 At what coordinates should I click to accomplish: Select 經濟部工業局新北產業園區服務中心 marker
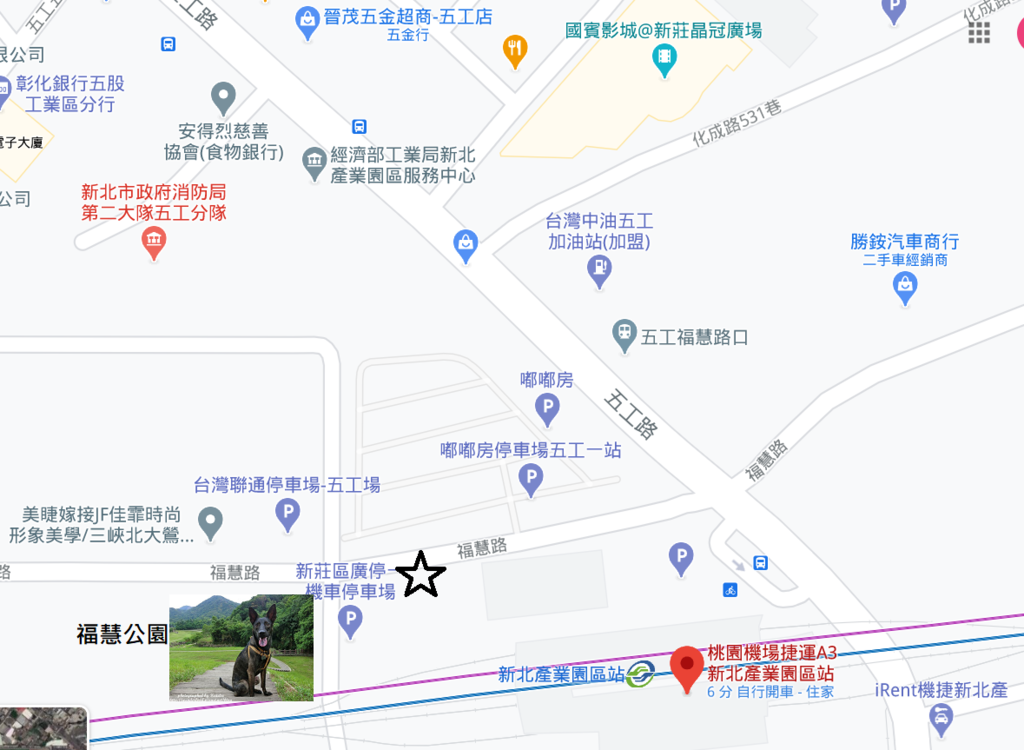(314, 158)
